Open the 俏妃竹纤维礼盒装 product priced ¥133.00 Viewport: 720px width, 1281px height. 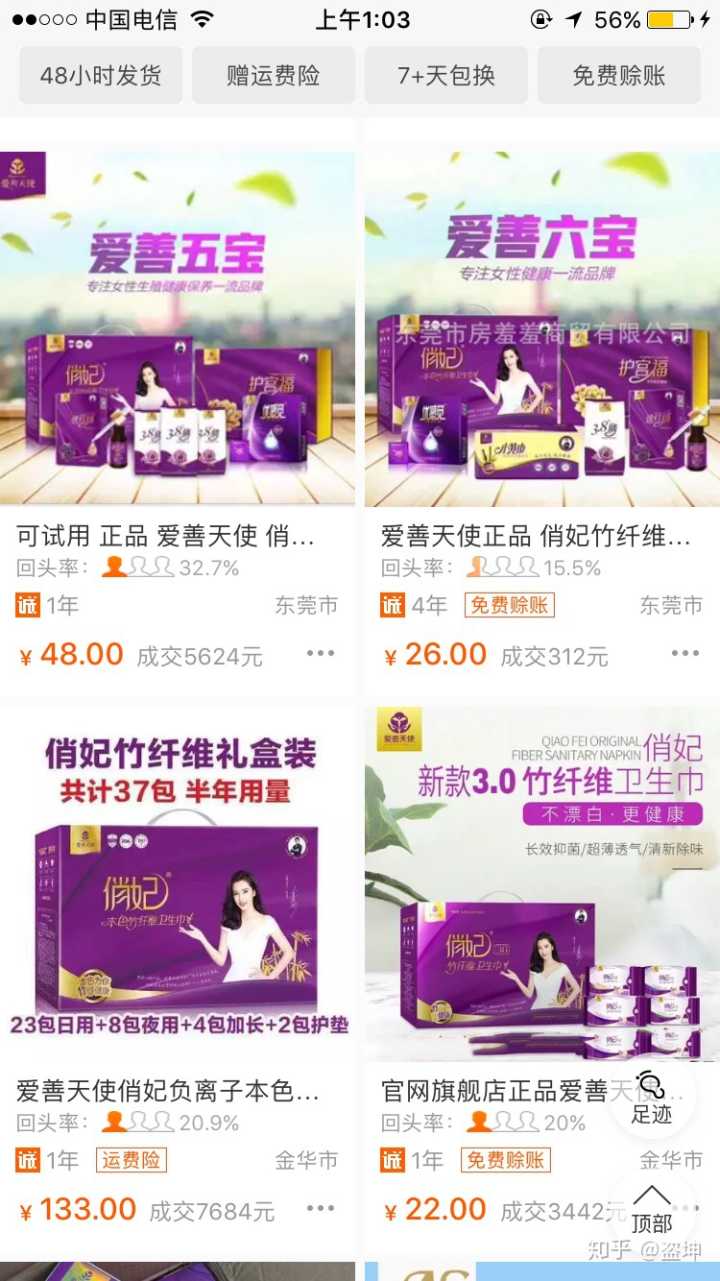click(x=177, y=885)
